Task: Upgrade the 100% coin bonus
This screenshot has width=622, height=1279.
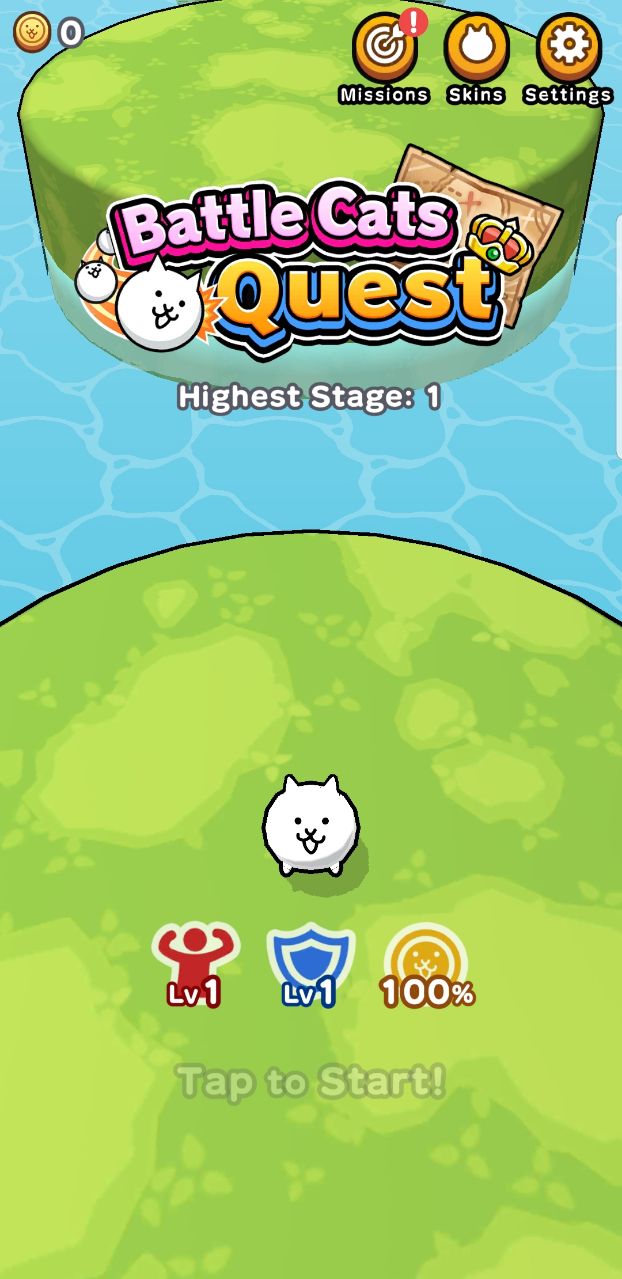Action: (426, 965)
